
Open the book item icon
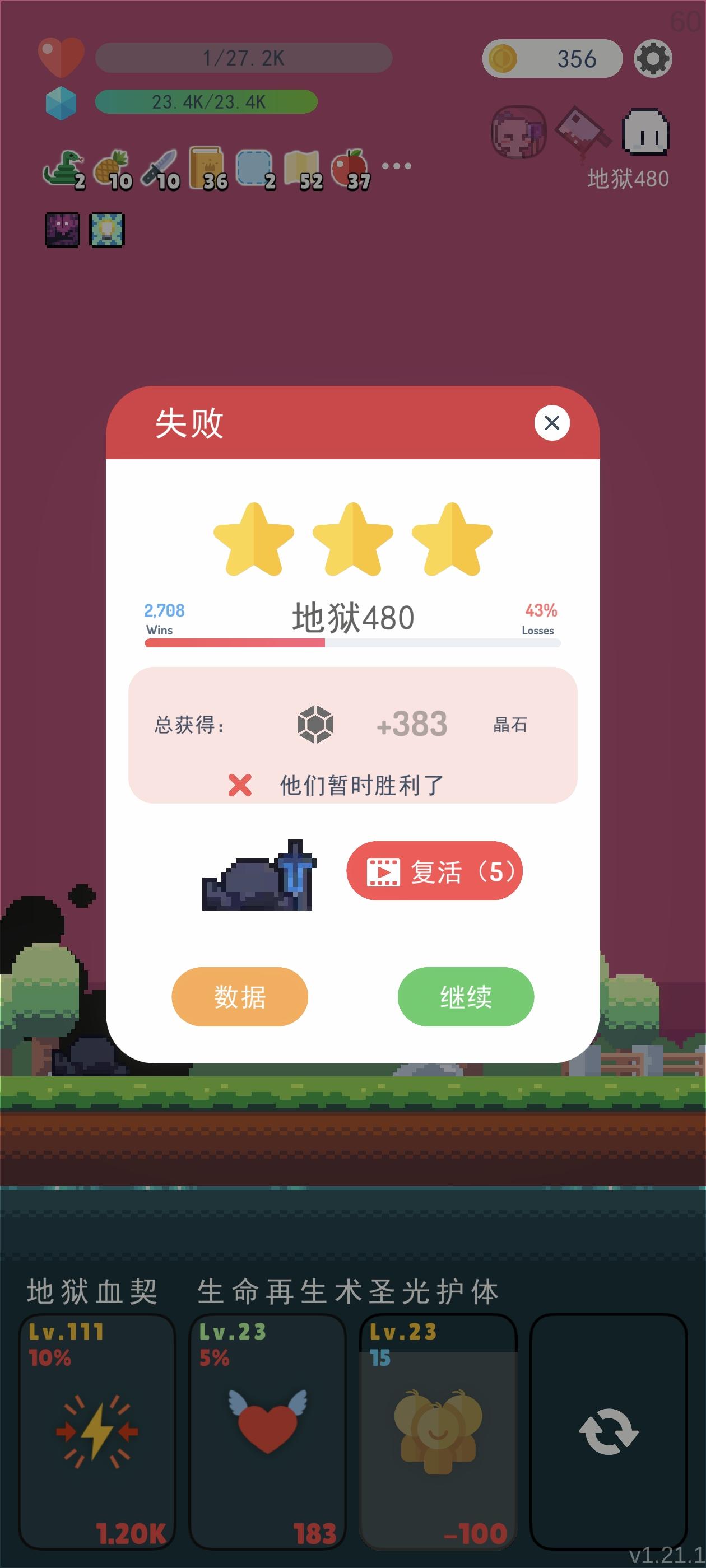point(208,163)
